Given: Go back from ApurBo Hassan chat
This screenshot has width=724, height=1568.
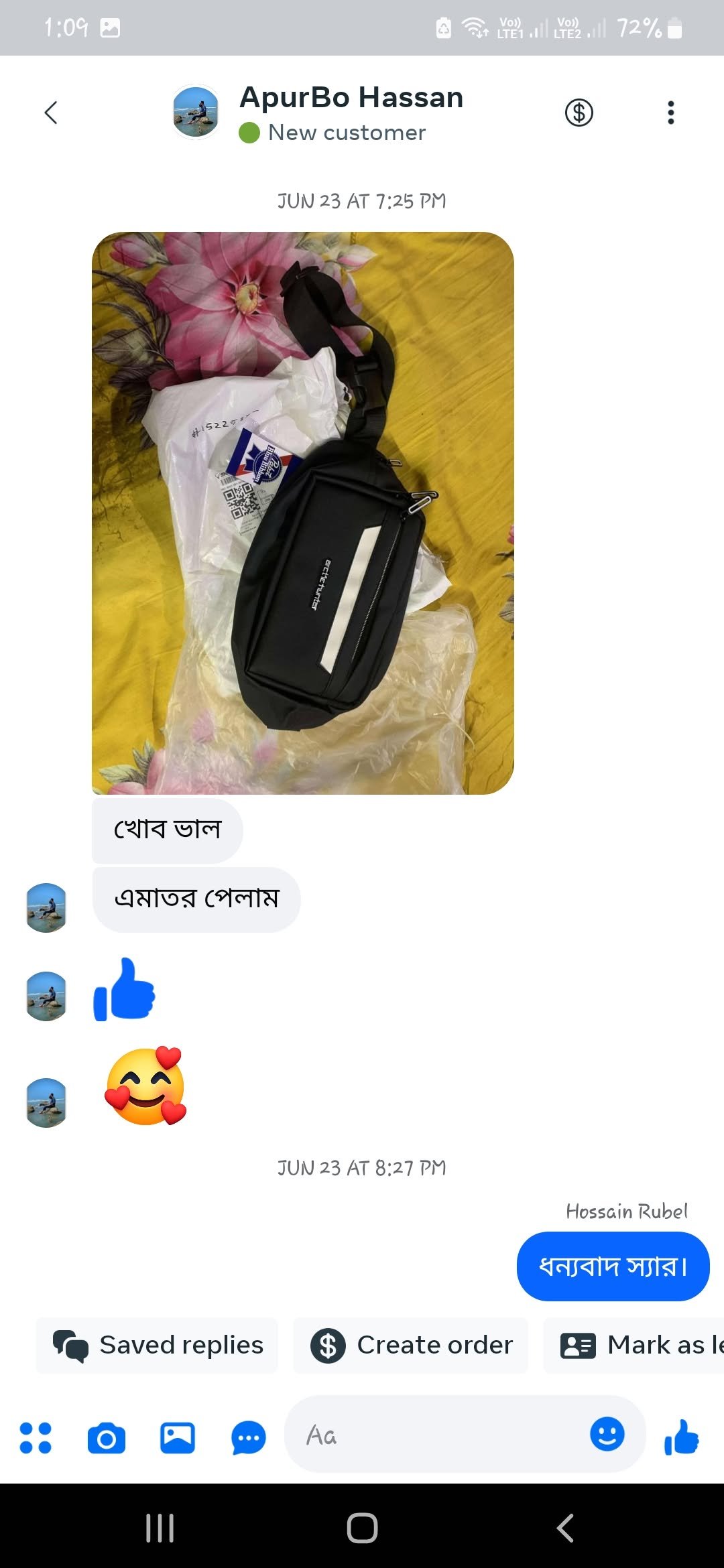Looking at the screenshot, I should coord(51,113).
